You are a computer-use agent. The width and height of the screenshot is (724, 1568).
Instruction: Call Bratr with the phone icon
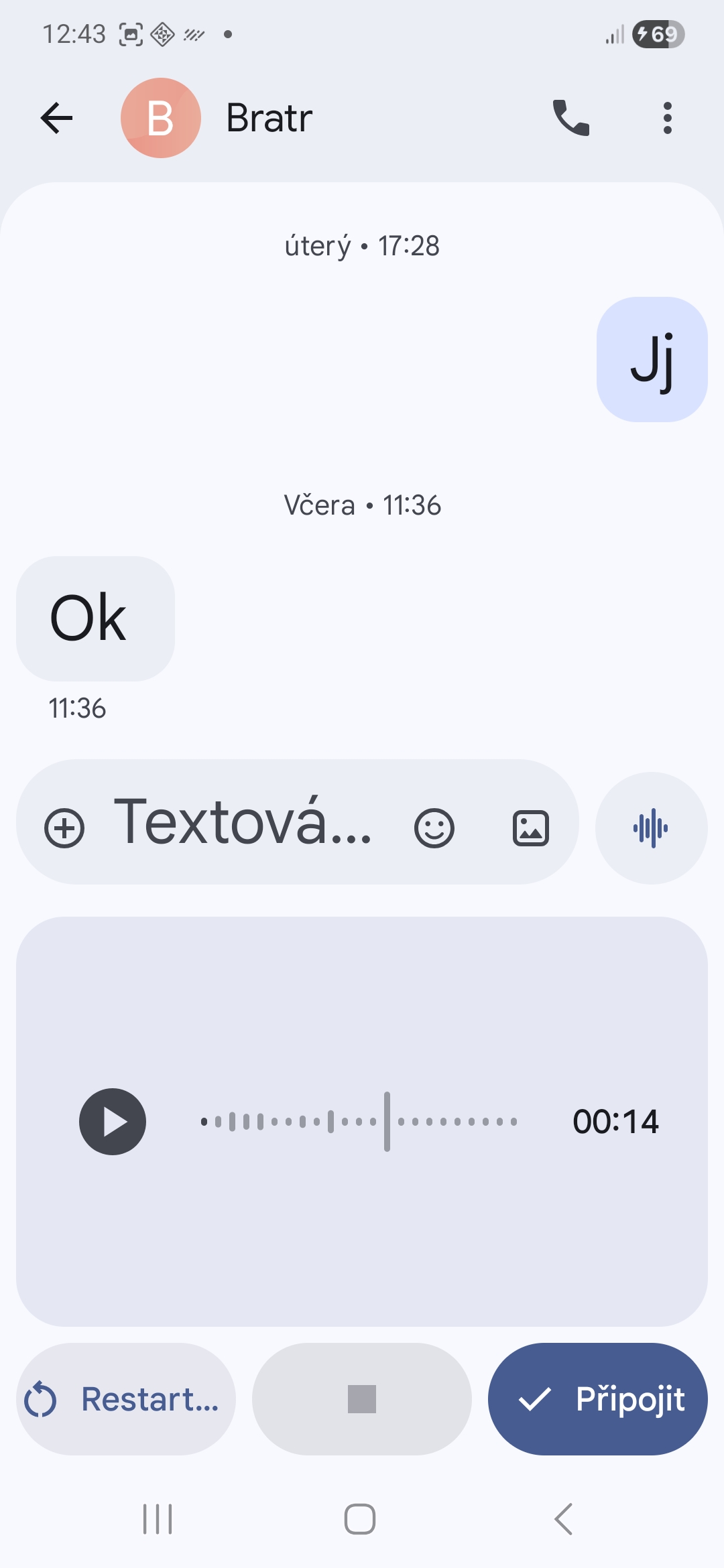(570, 119)
